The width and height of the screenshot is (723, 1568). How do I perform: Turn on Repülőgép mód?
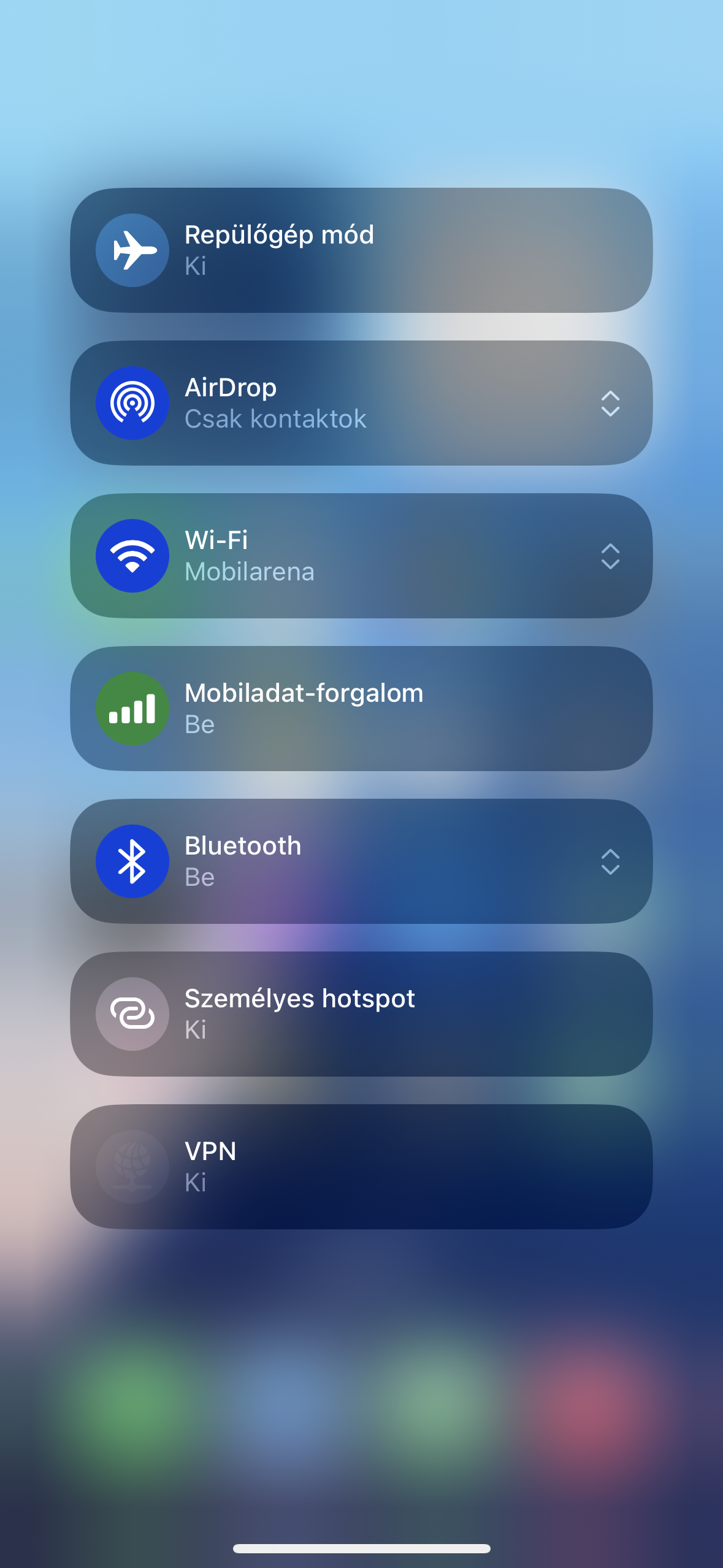[132, 250]
